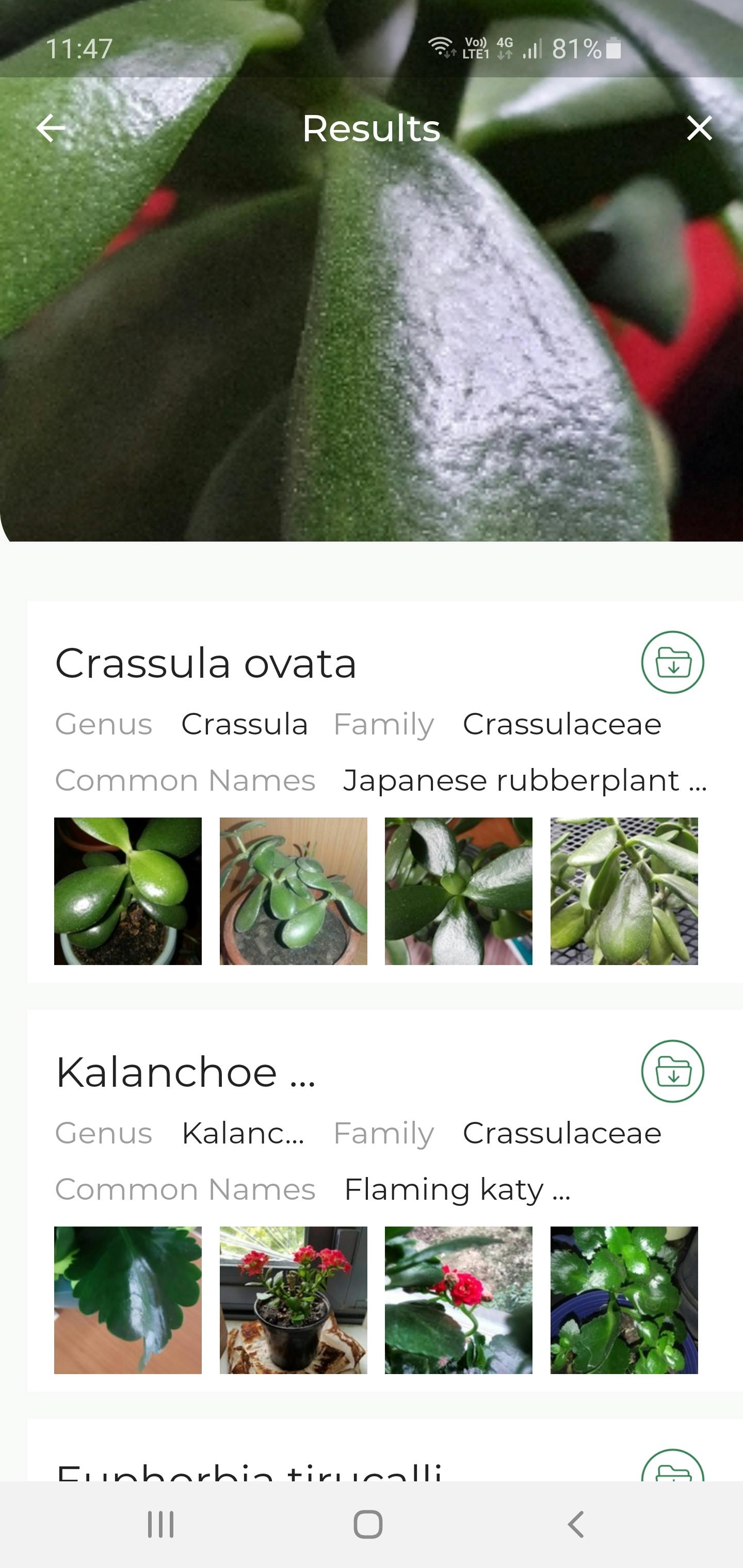The image size is (743, 1568).
Task: Close the Results screen
Action: pyautogui.click(x=699, y=128)
